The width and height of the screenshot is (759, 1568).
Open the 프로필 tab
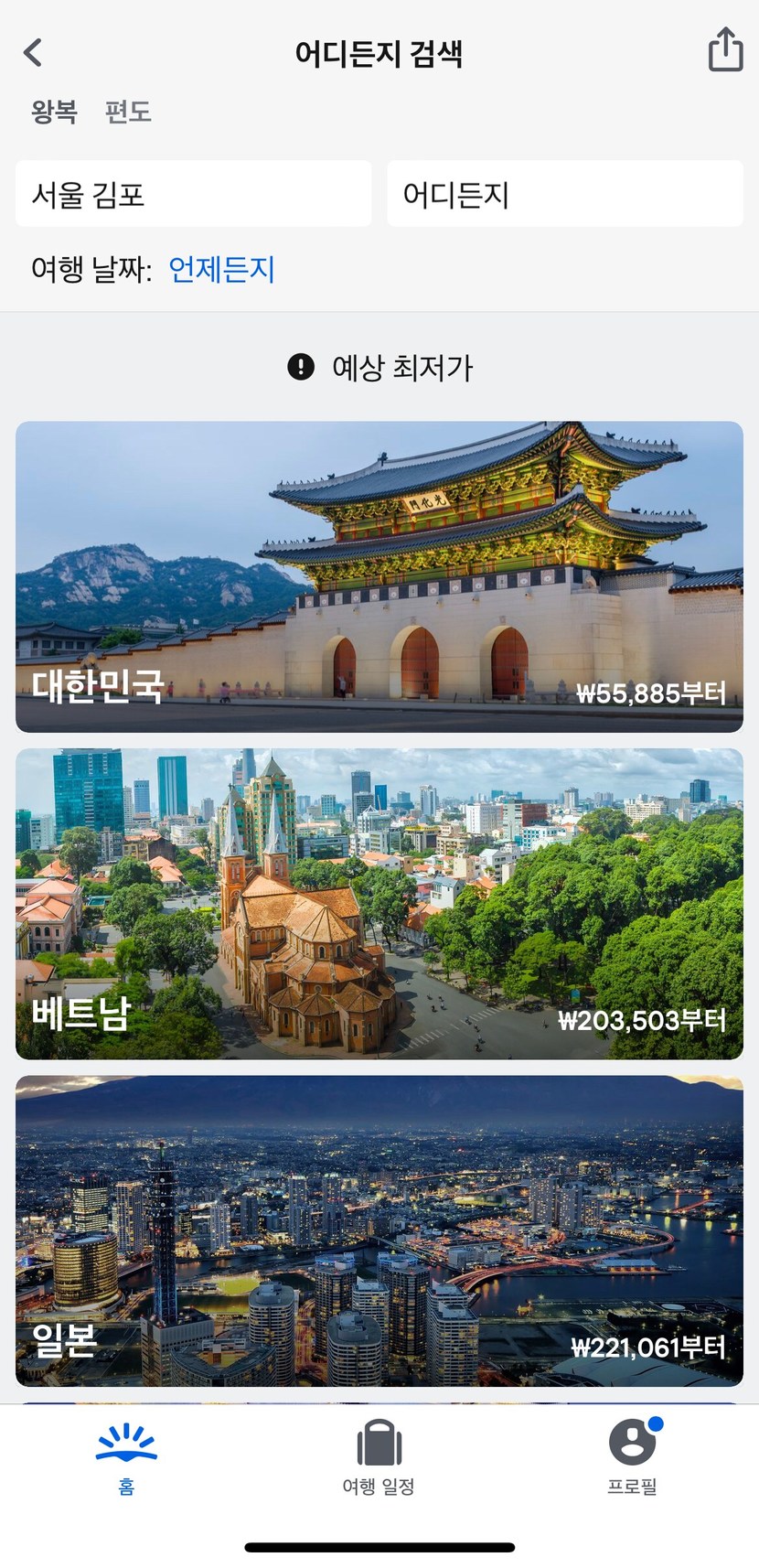(x=632, y=1458)
